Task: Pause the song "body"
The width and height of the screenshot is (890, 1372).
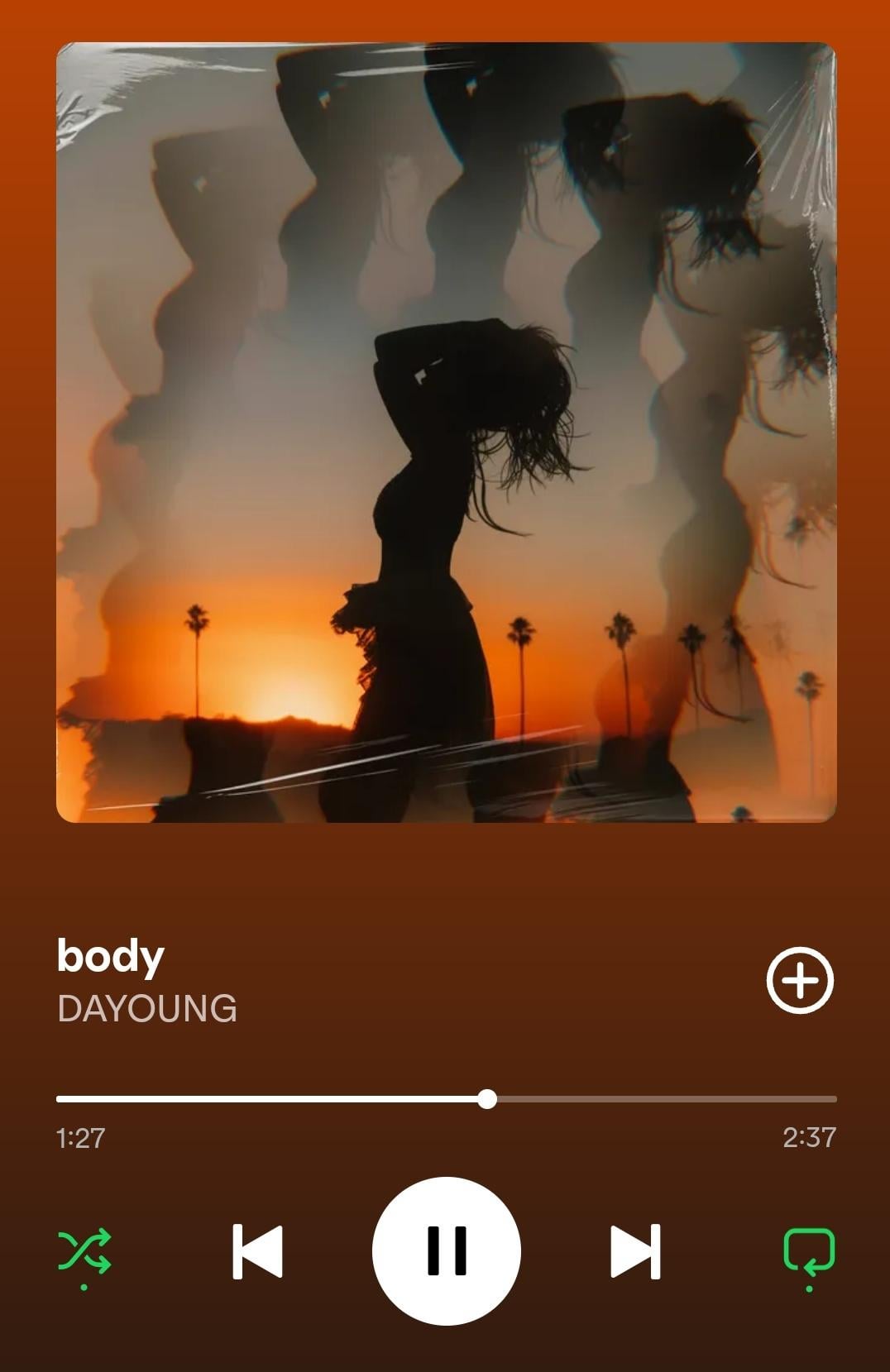Action: [x=446, y=1250]
